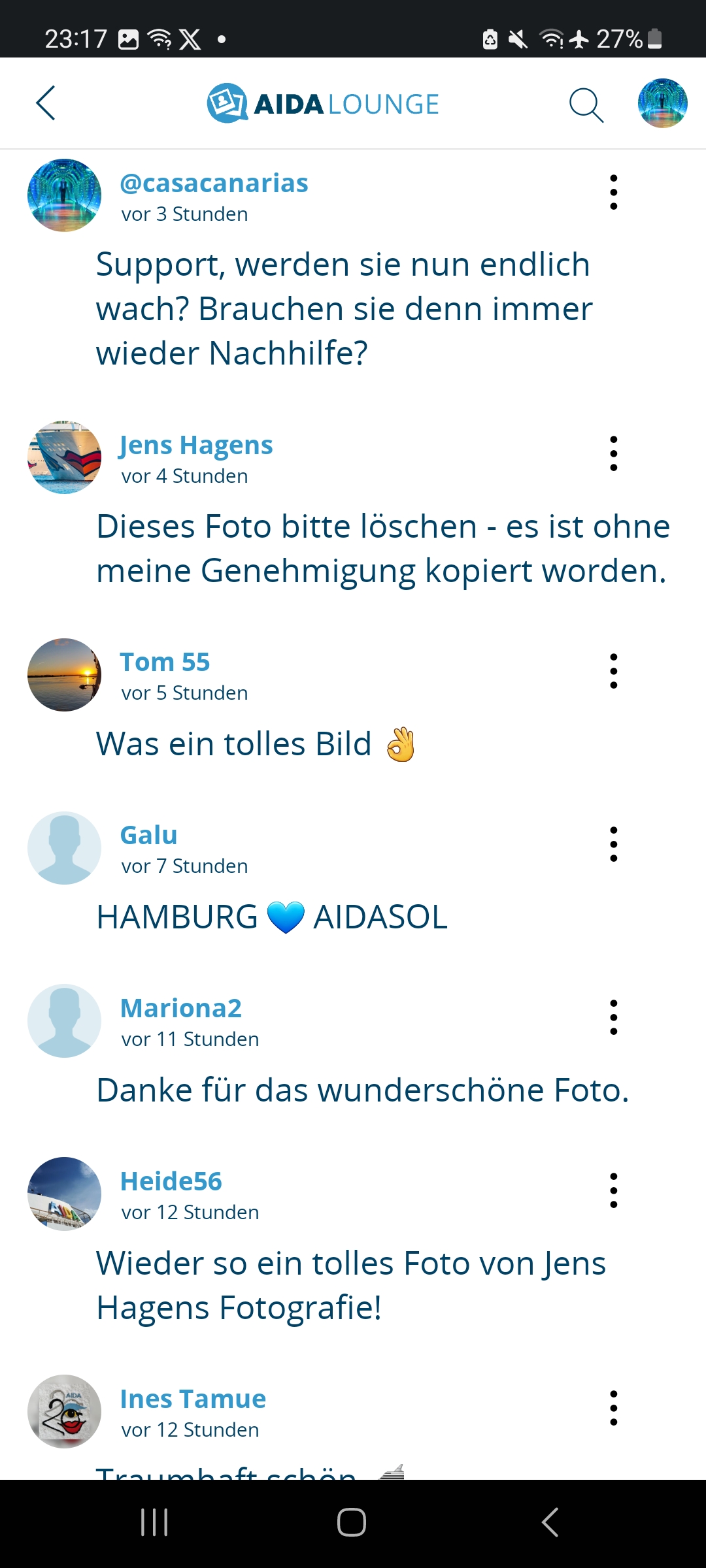
Task: Open Ines Tamue's profile name
Action: tap(193, 1399)
